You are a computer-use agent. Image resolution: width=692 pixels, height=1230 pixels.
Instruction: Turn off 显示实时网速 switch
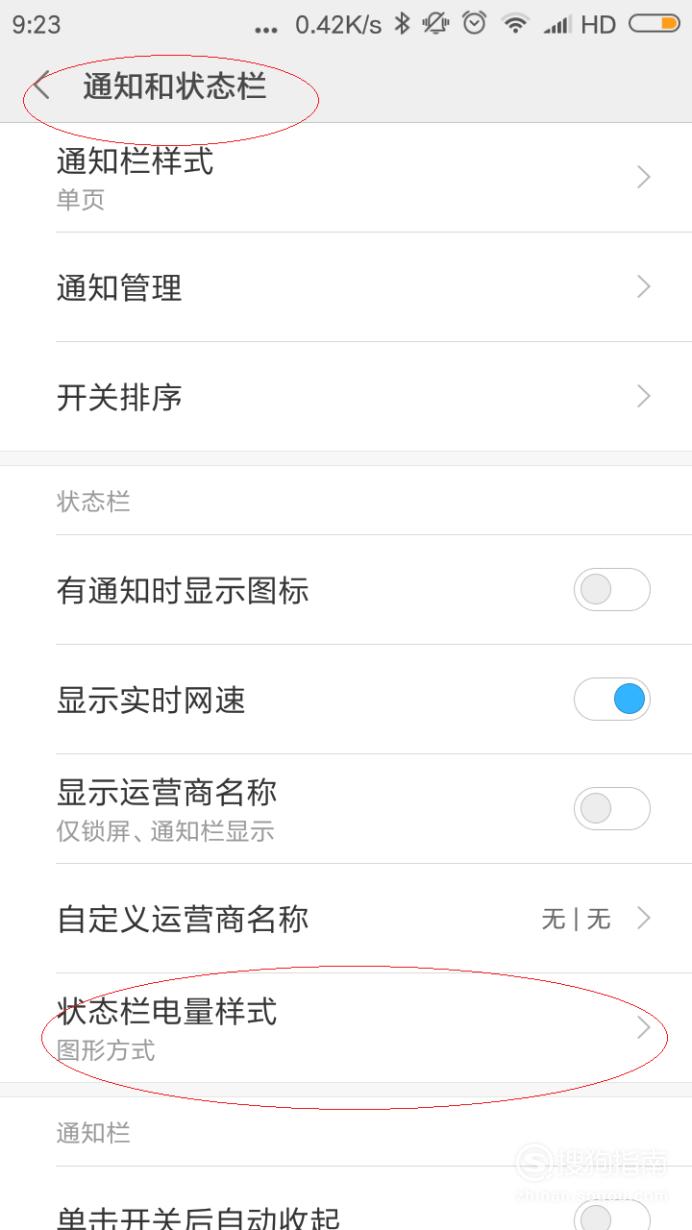pos(612,699)
